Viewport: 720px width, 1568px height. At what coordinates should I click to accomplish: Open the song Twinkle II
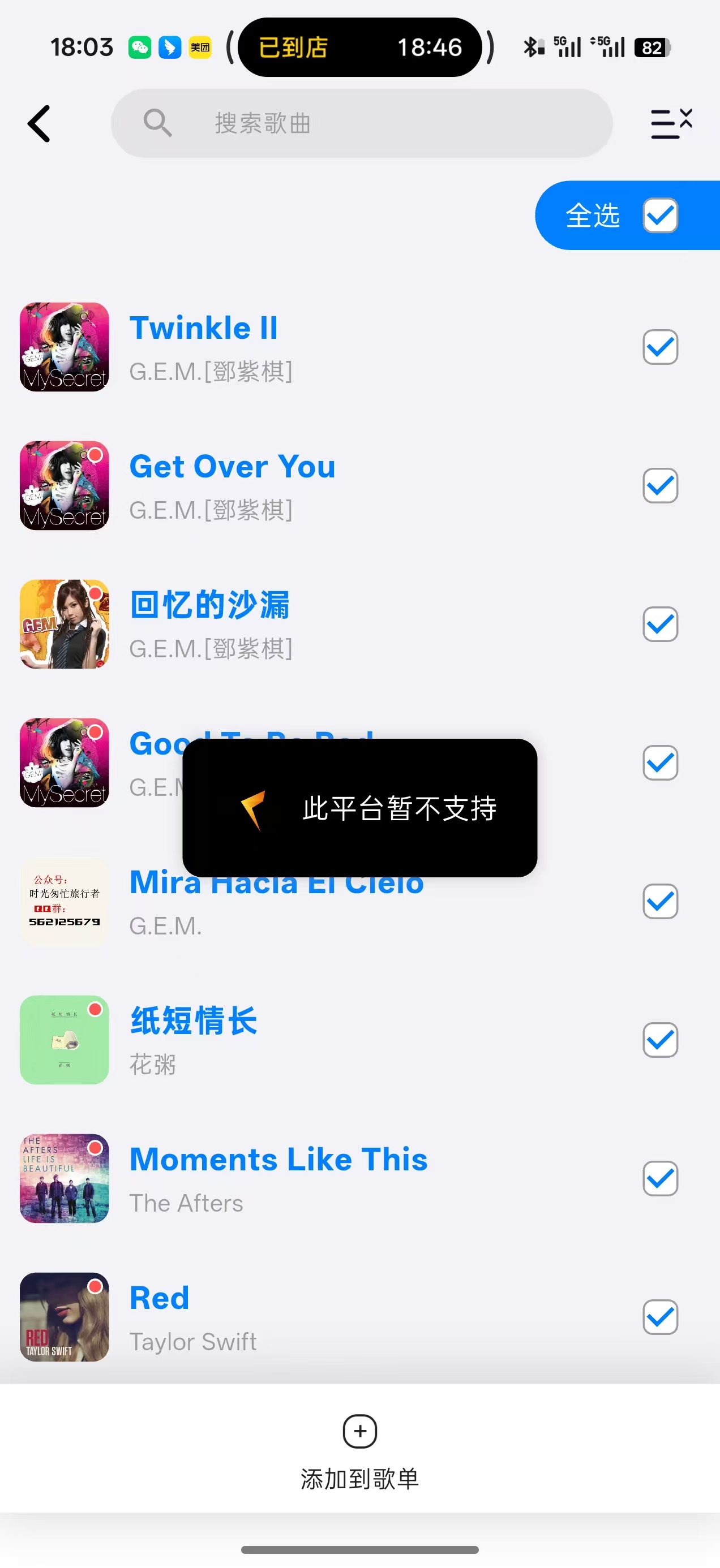[x=203, y=327]
